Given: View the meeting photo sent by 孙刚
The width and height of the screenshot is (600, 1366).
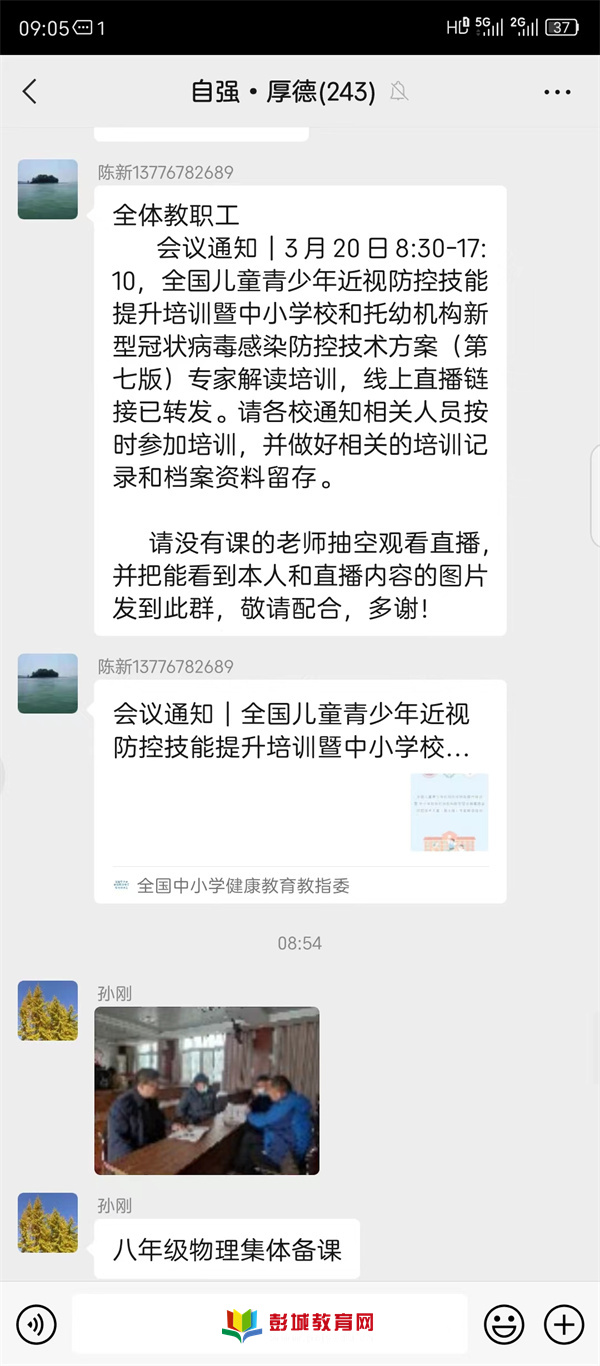Looking at the screenshot, I should click(x=207, y=1090).
